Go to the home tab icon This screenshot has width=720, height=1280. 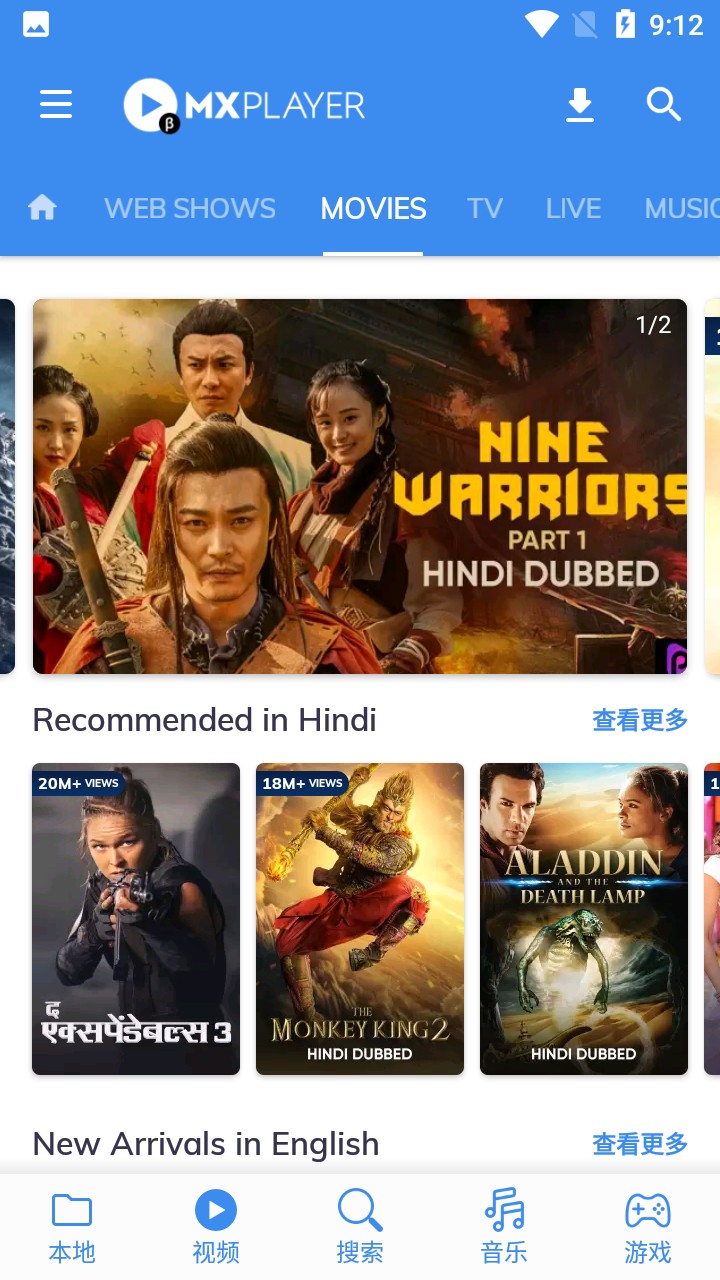coord(42,208)
